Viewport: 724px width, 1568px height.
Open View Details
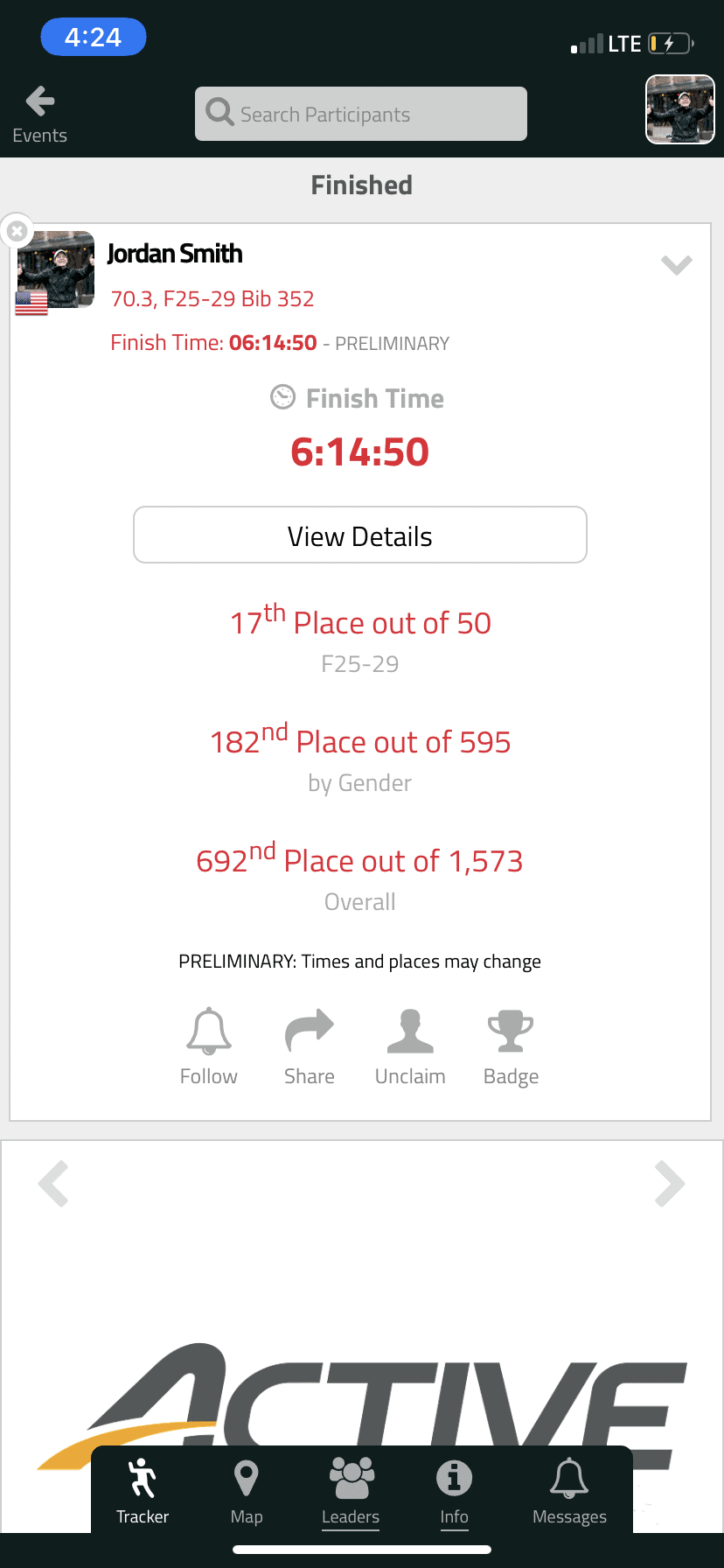pyautogui.click(x=360, y=535)
